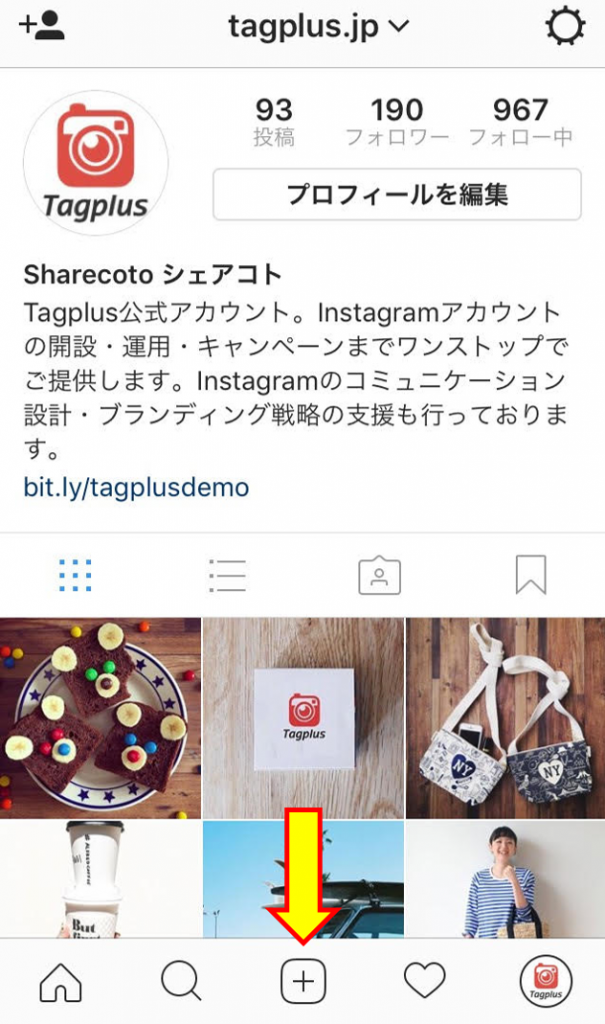Open the saved bookmarks tab
This screenshot has height=1024, width=605.
coord(530,575)
